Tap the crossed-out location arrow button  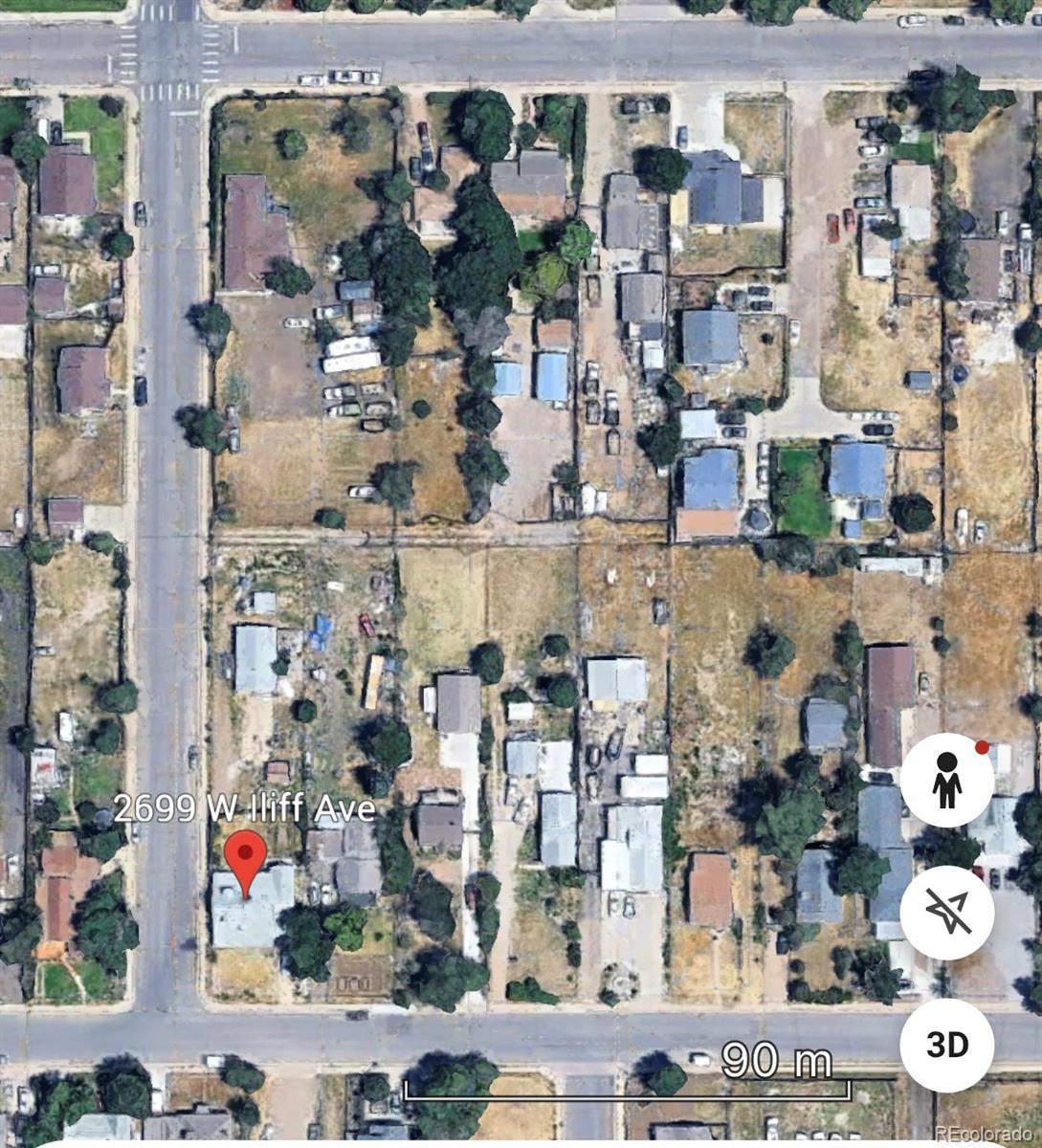[x=947, y=912]
